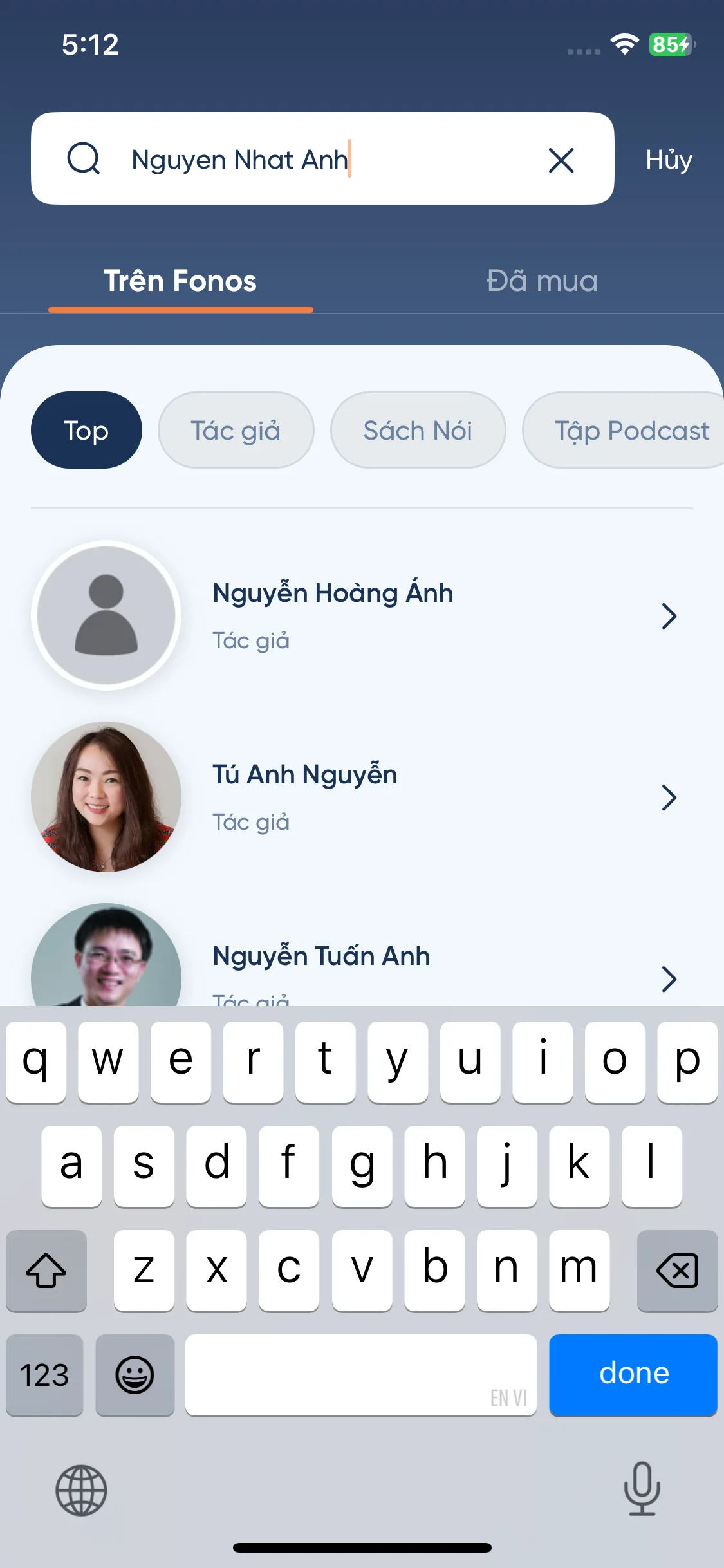Open Nguyễn Hoàng Ánh via its chevron
Viewport: 724px width, 1568px height.
(669, 616)
